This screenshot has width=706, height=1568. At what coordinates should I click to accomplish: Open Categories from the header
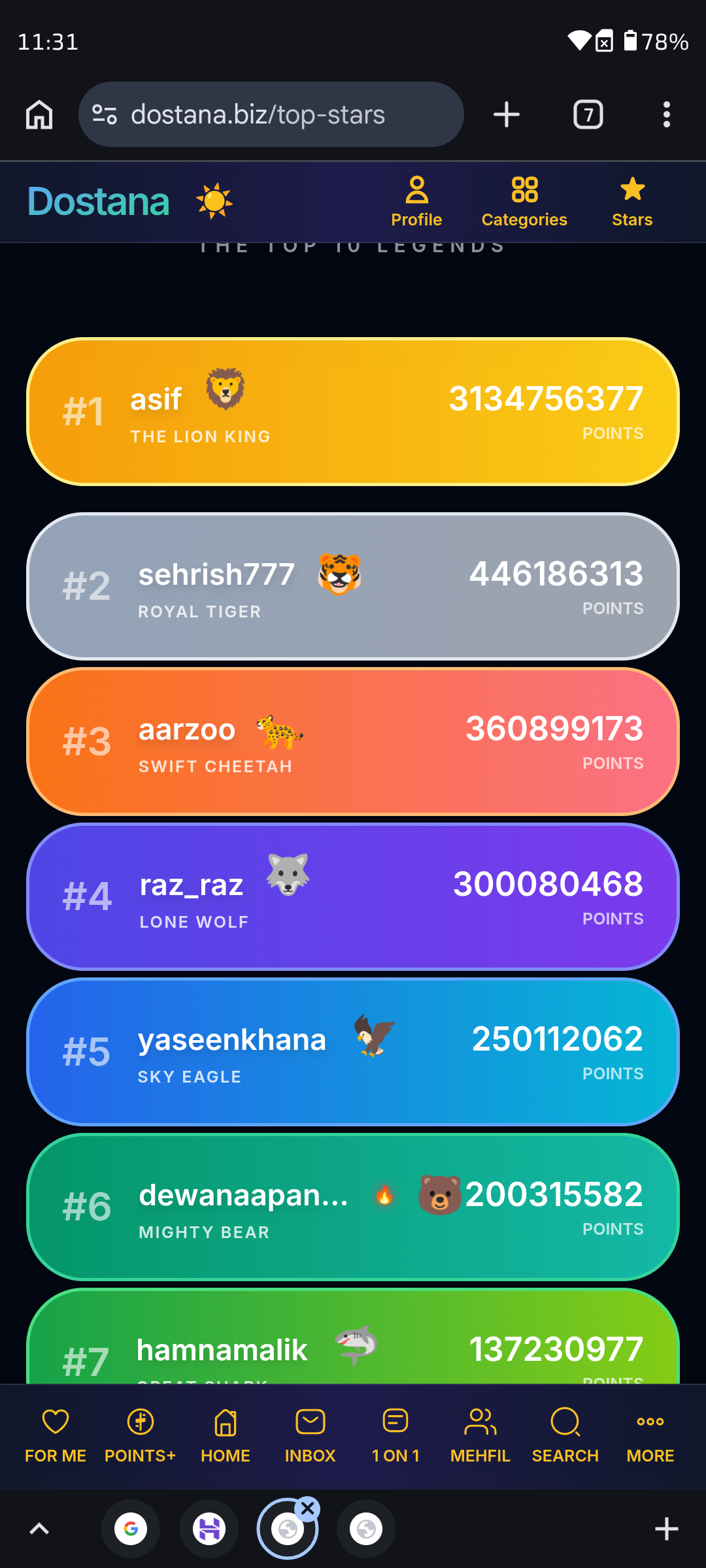point(524,202)
